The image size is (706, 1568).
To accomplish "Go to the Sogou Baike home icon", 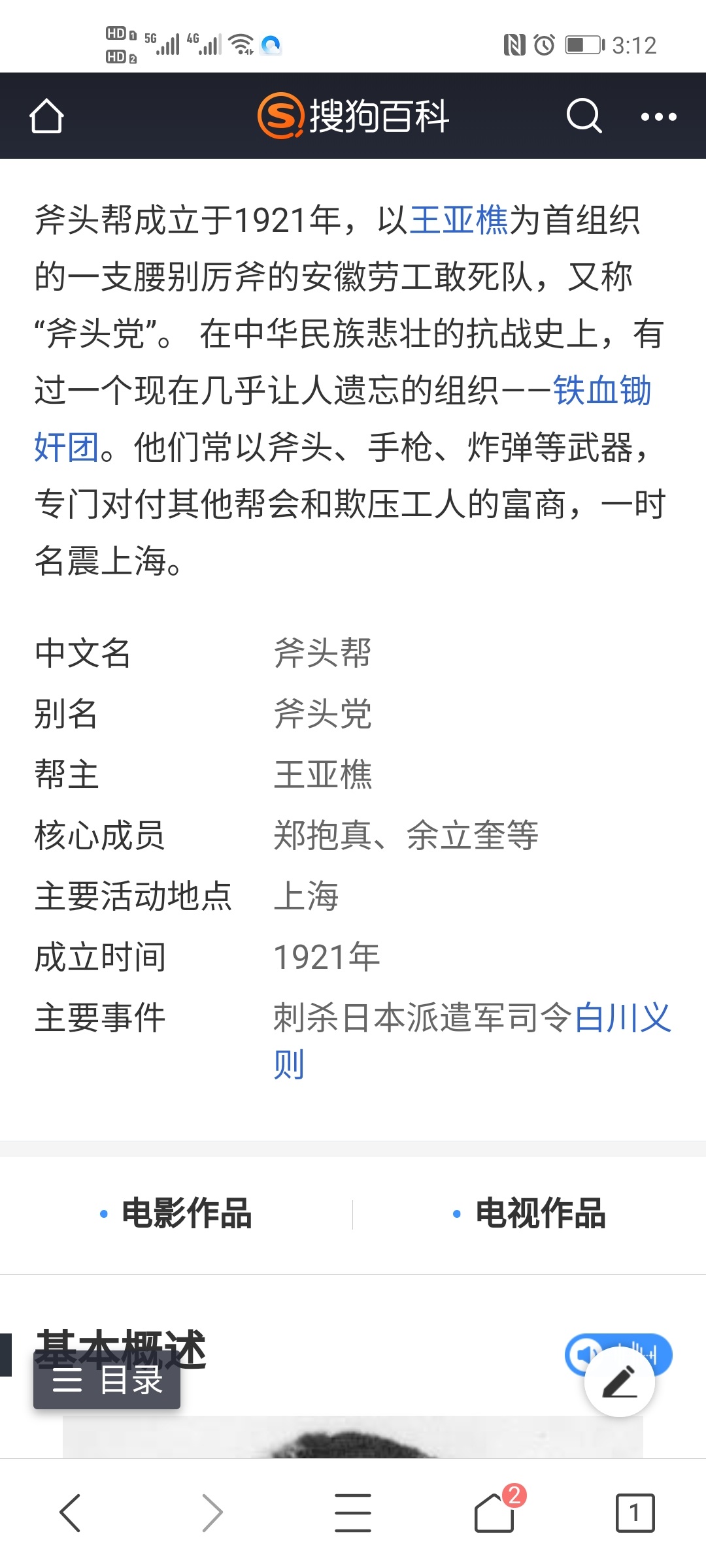I will 46,116.
